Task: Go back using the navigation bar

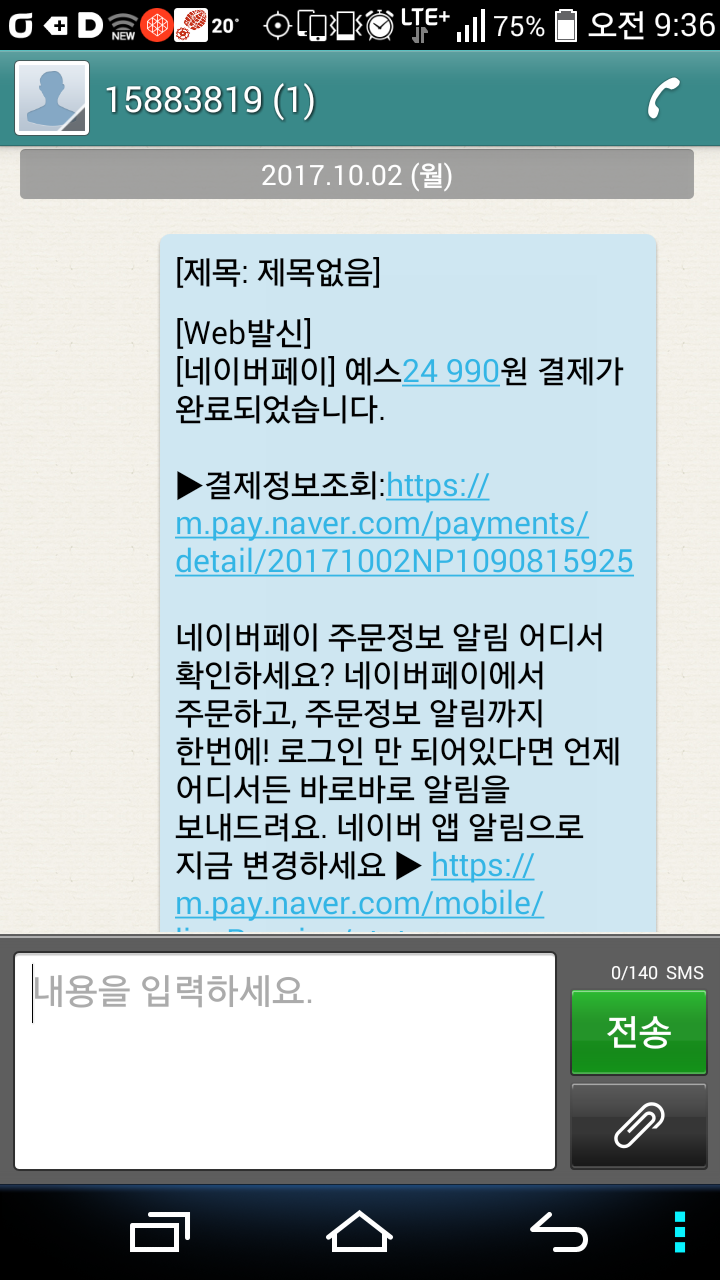Action: [x=559, y=1231]
